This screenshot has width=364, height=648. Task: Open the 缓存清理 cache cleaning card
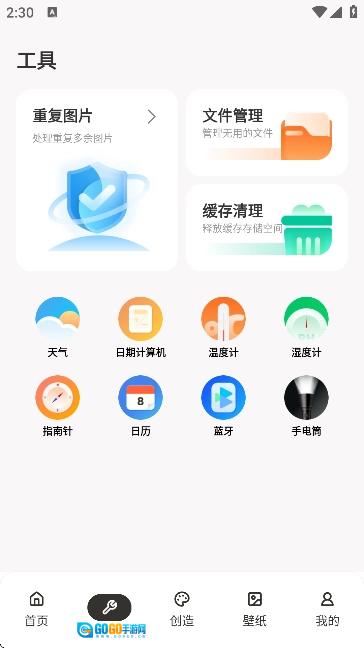[267, 228]
